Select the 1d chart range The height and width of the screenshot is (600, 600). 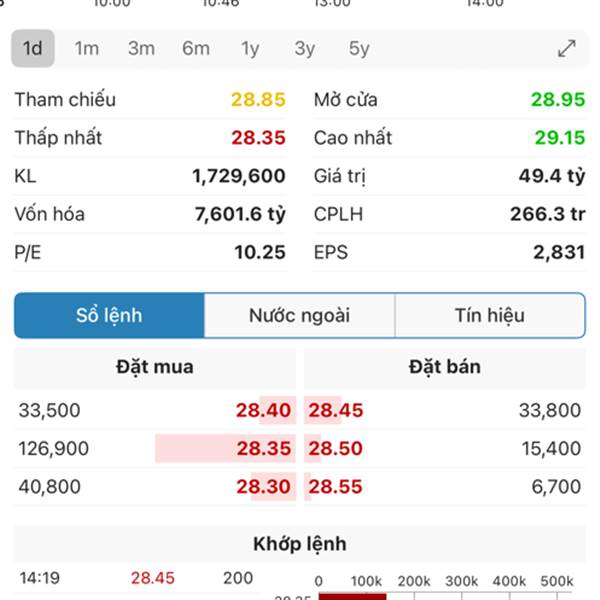pos(32,48)
